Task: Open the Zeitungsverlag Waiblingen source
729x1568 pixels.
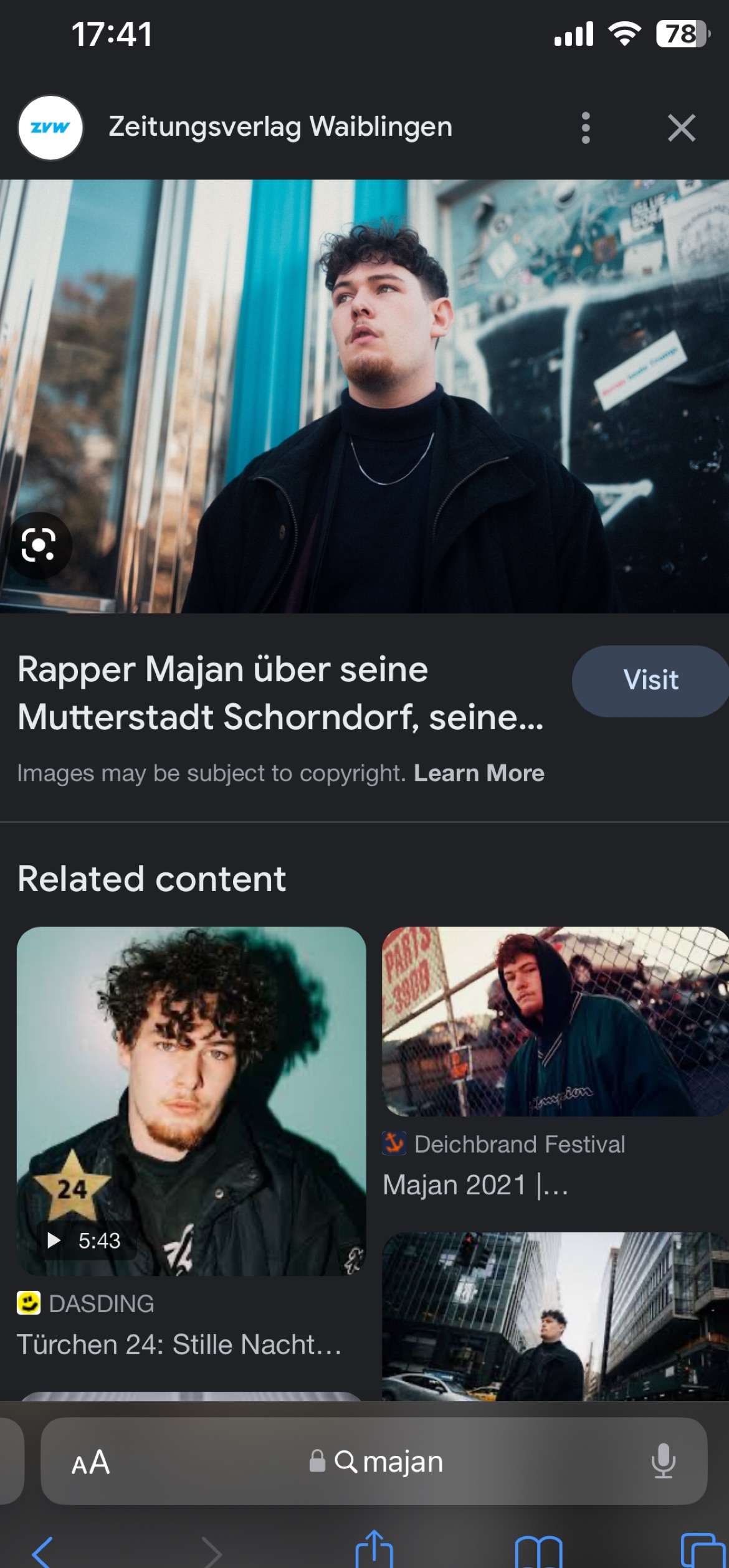Action: click(x=280, y=126)
